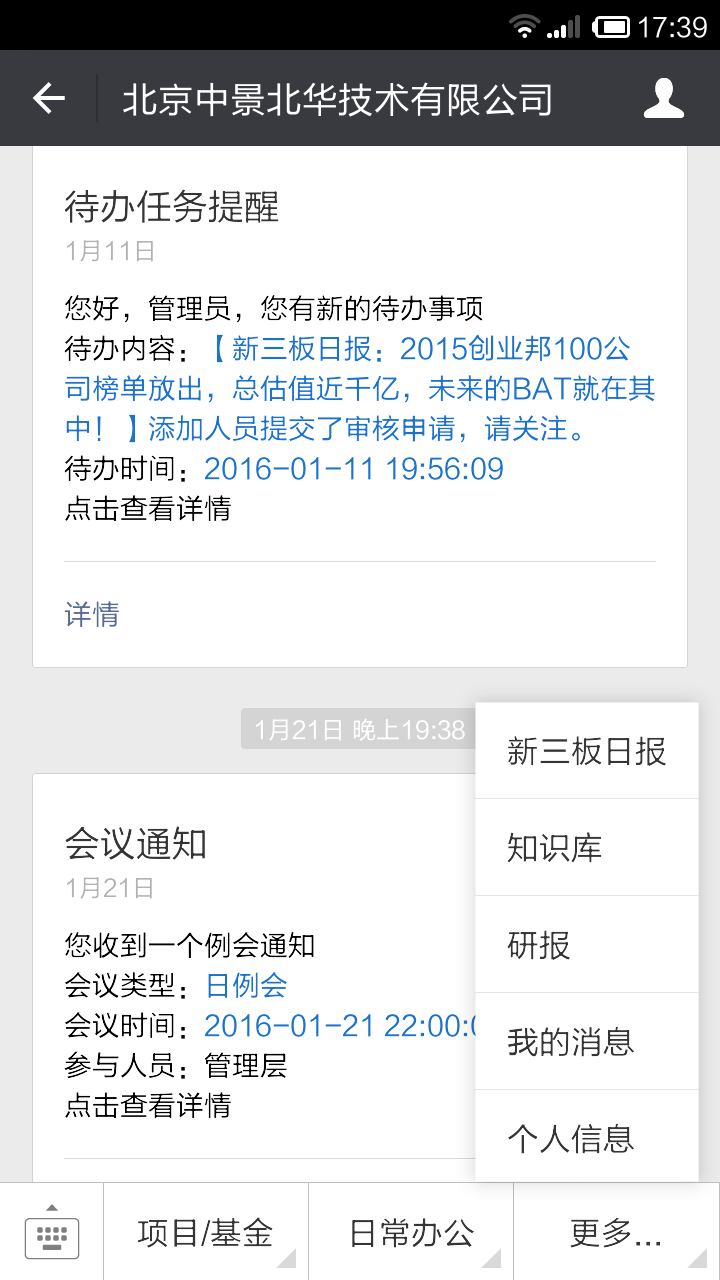Expand the 日常办公 bottom menu
Screen dimensions: 720x1280
point(411,1233)
